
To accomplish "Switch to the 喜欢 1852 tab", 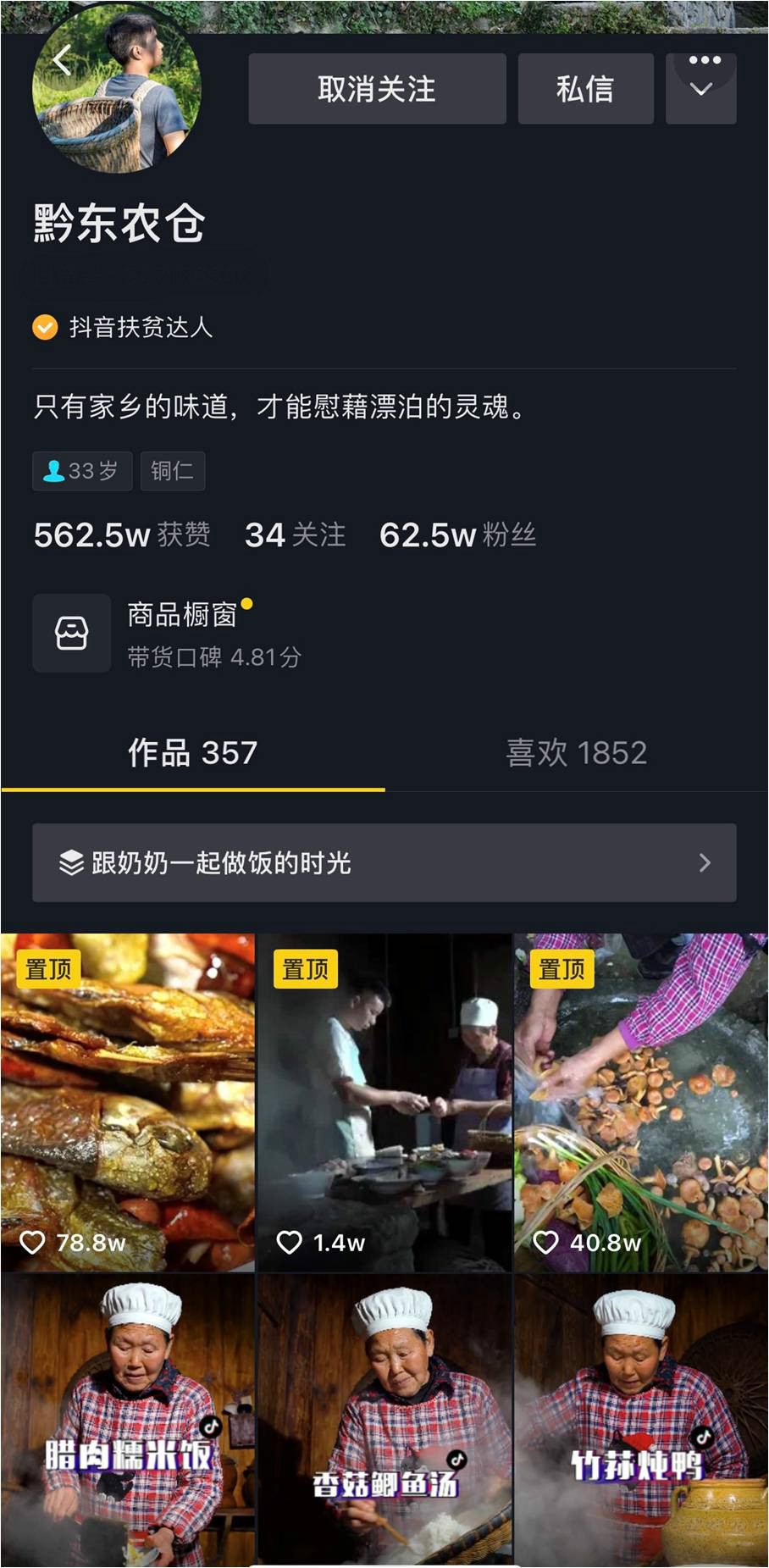I will tap(576, 753).
